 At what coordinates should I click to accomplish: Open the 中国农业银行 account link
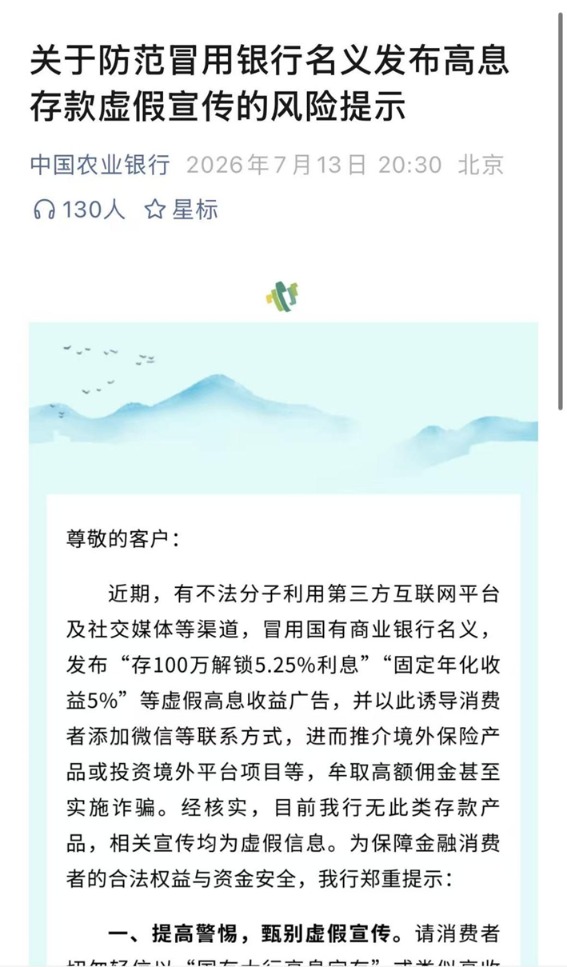(x=100, y=165)
